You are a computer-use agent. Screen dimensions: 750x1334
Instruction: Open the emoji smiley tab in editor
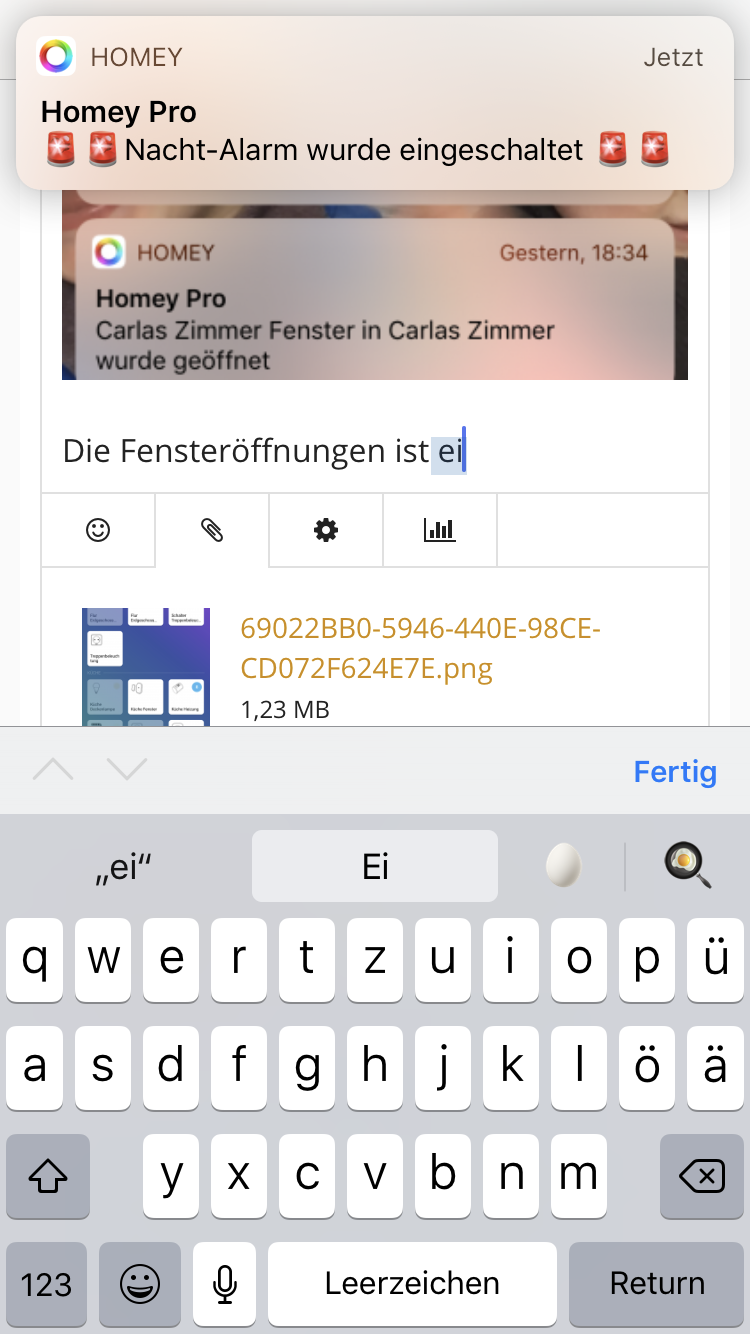point(98,530)
